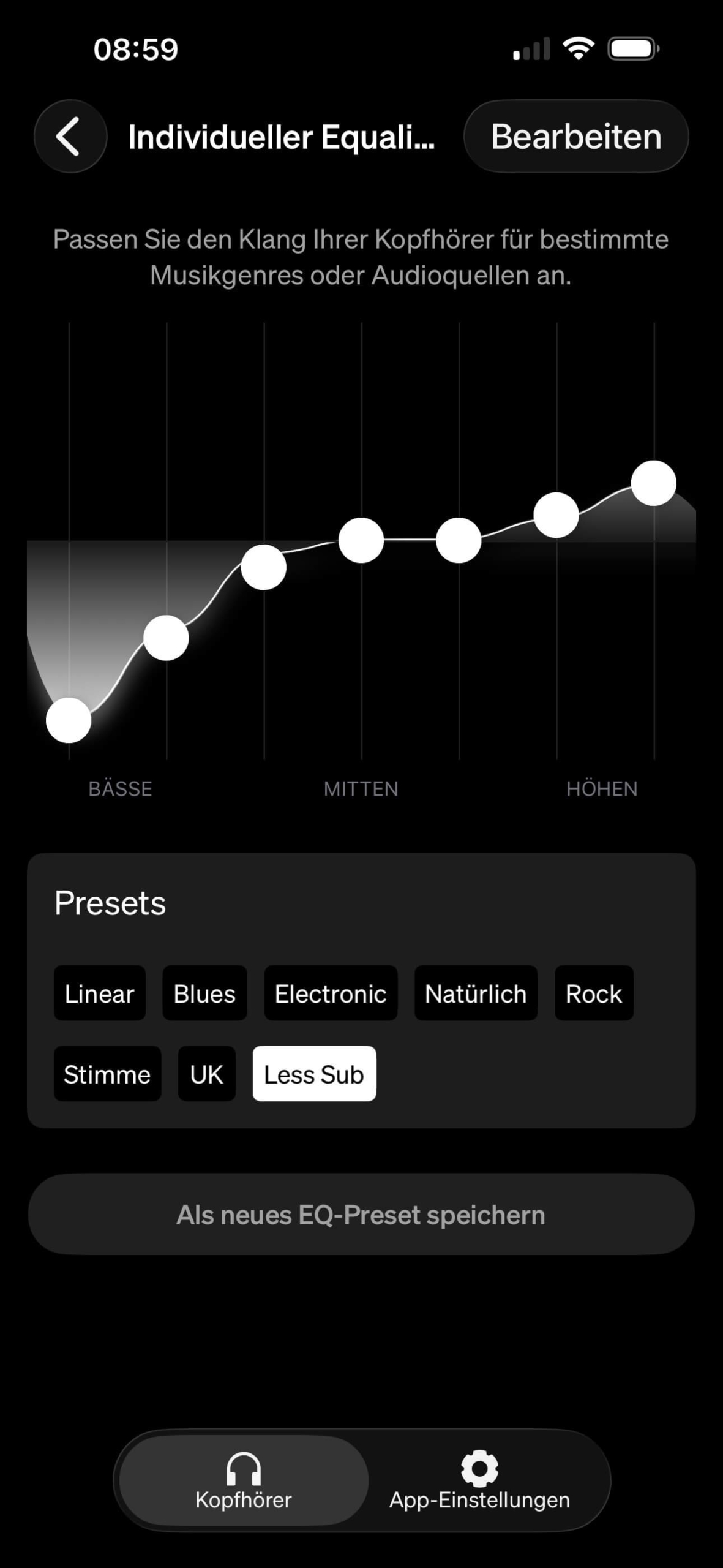Switch to the Kopfhörer tab

[x=244, y=1480]
